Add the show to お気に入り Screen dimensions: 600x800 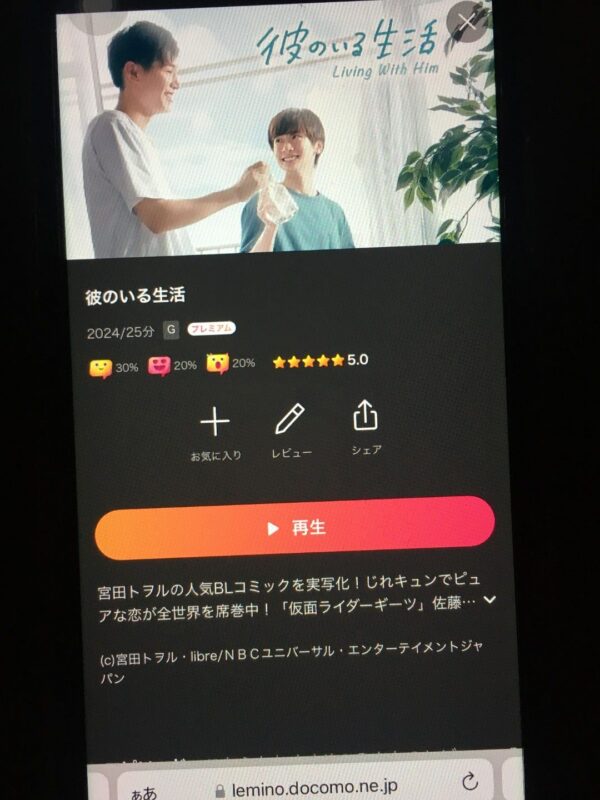coord(215,424)
